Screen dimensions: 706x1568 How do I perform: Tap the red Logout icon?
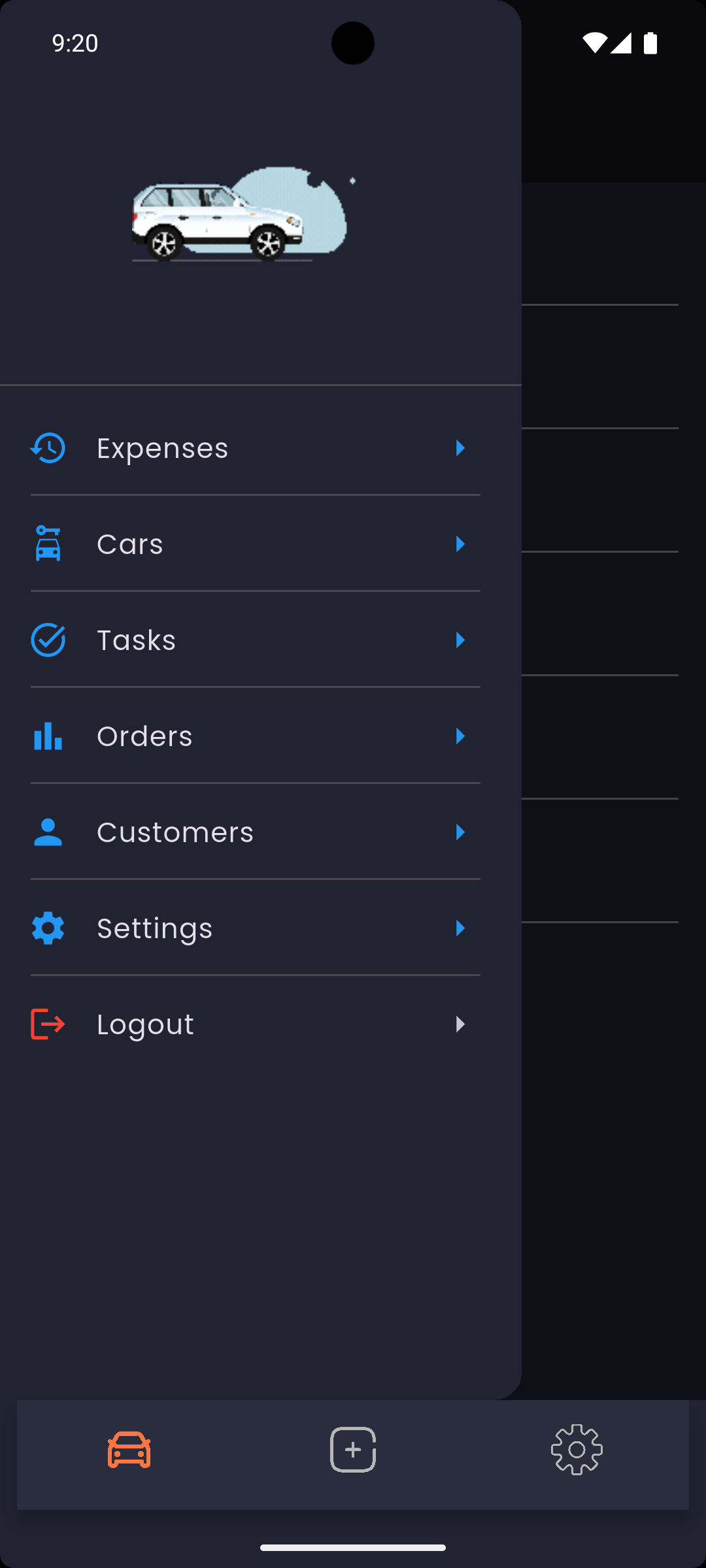coord(46,1024)
